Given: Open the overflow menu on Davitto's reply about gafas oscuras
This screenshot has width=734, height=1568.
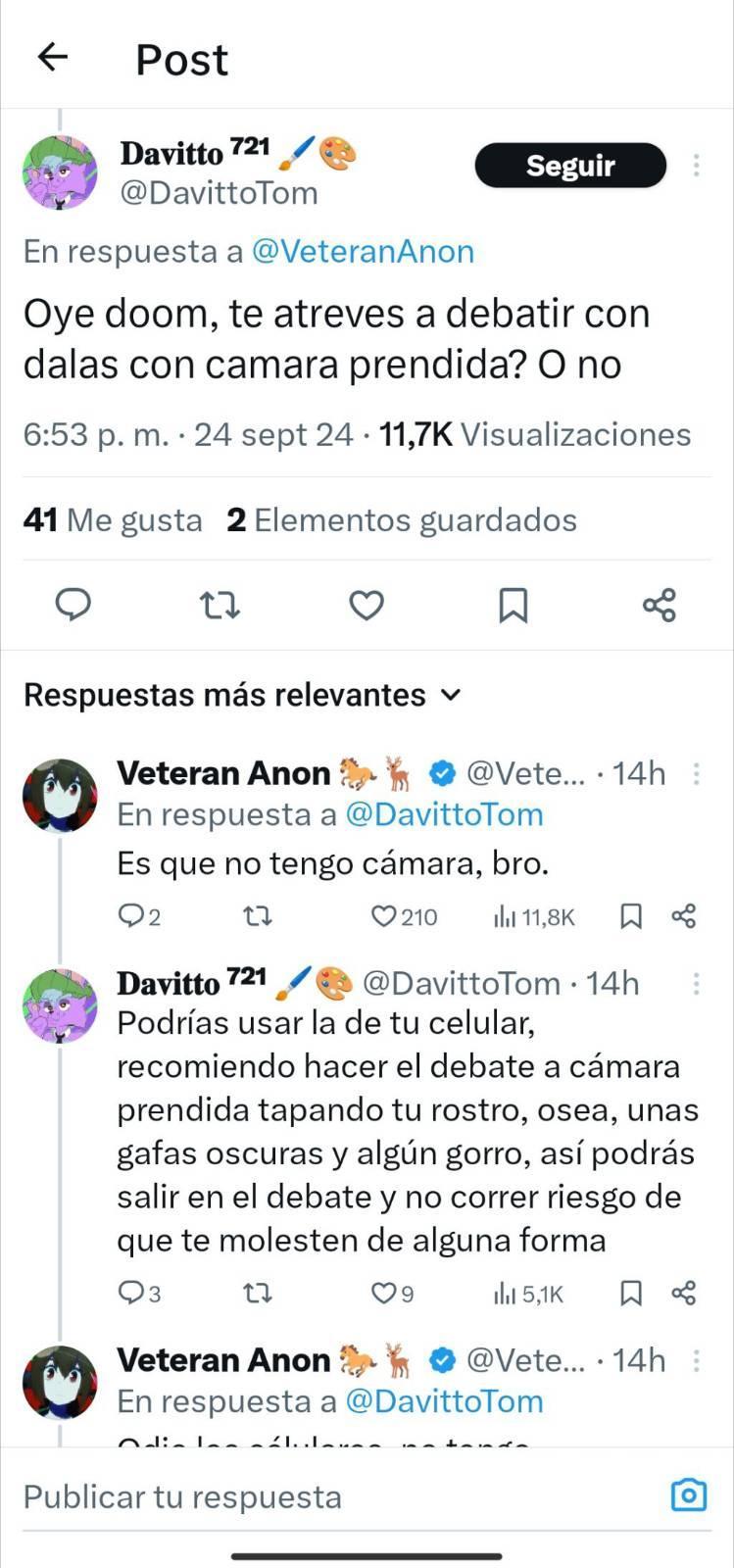Looking at the screenshot, I should [x=696, y=983].
